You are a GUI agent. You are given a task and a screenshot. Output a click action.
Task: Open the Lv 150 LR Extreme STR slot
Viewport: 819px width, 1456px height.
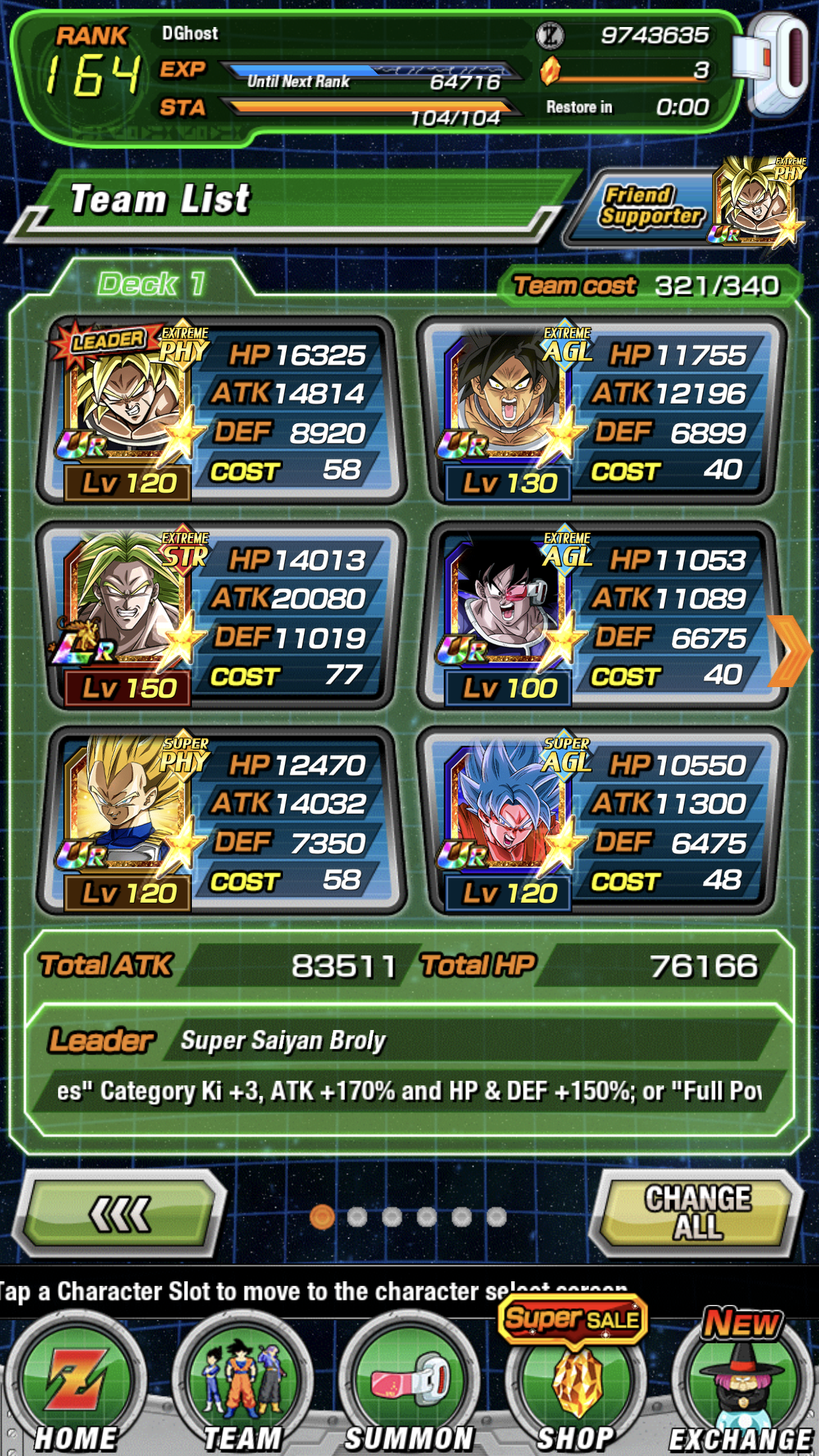(221, 617)
